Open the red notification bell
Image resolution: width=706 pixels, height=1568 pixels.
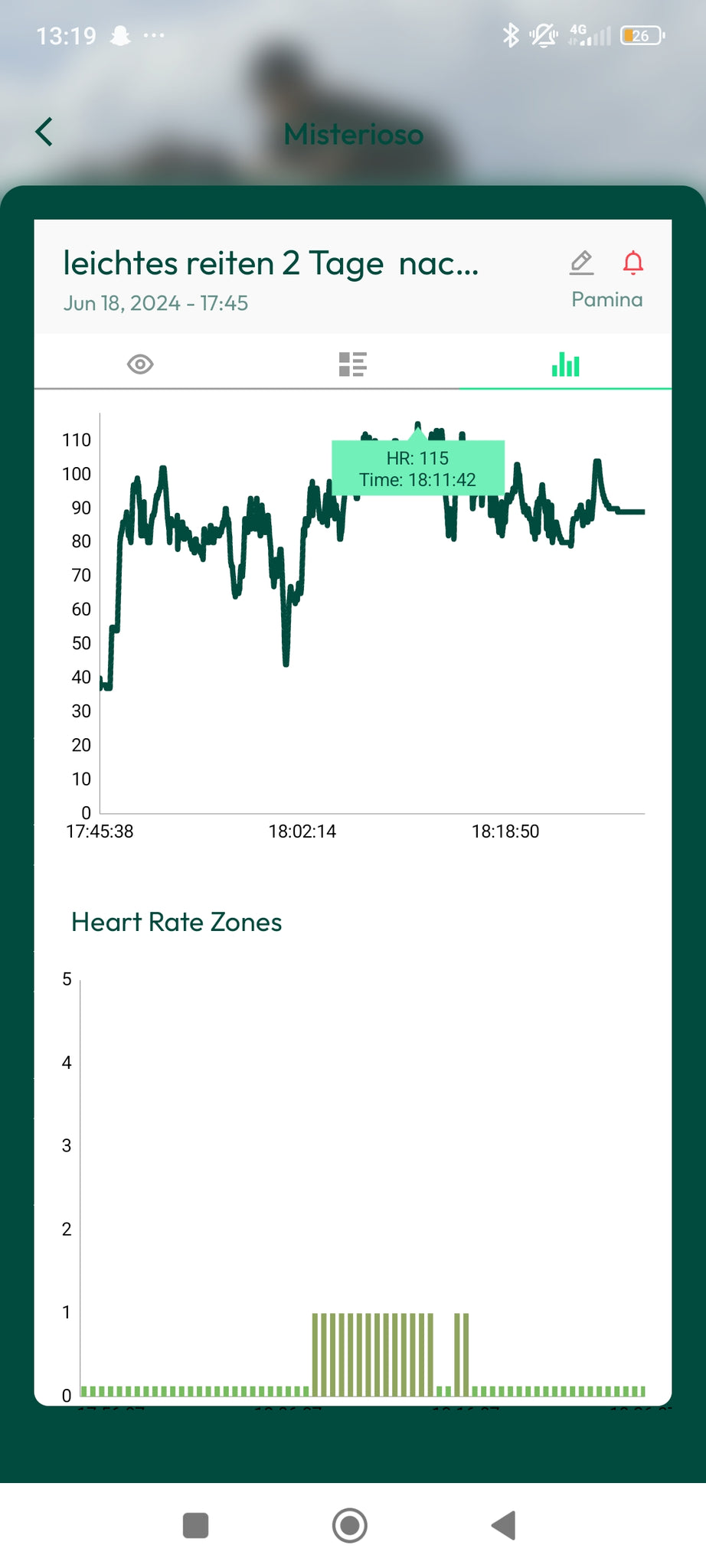pyautogui.click(x=632, y=263)
